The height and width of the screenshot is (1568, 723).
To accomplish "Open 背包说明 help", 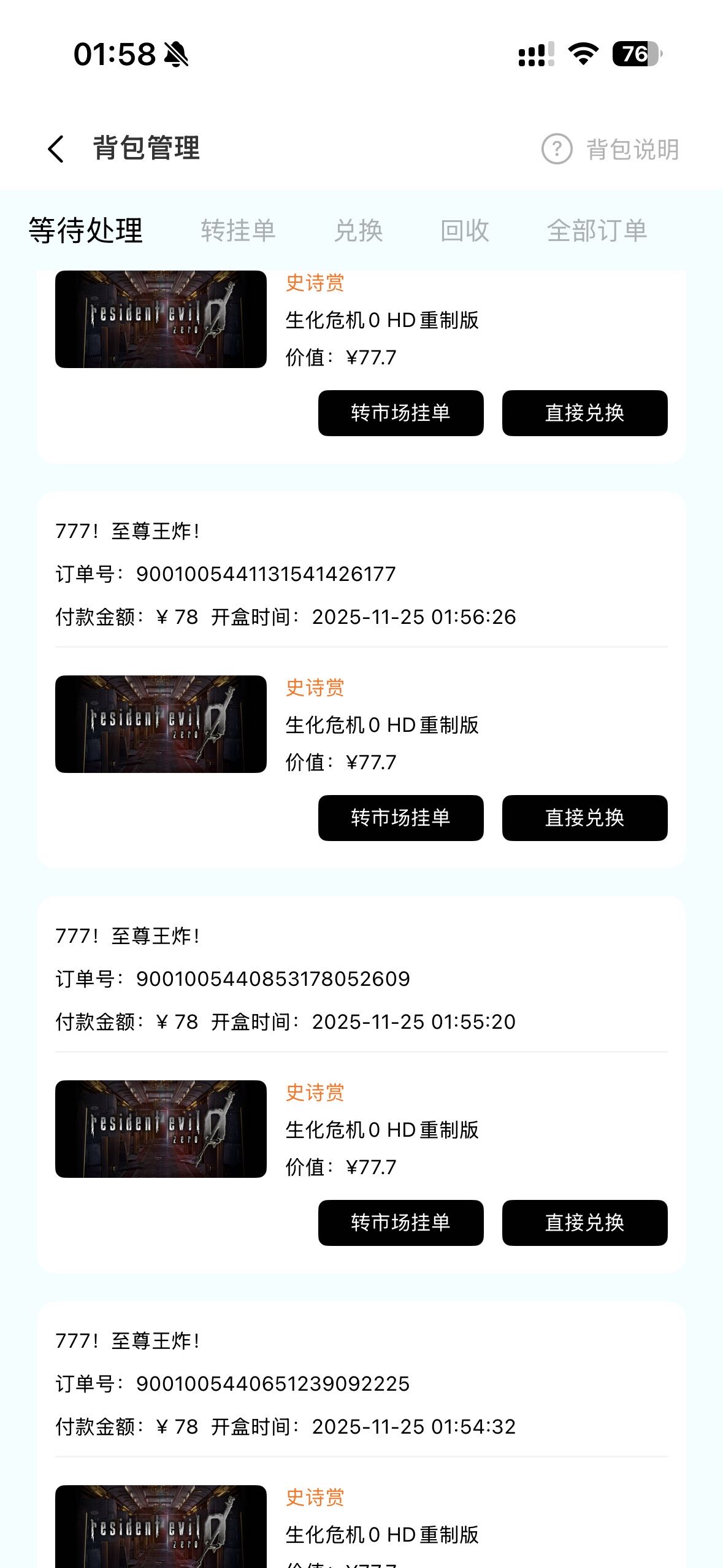I will pyautogui.click(x=610, y=149).
